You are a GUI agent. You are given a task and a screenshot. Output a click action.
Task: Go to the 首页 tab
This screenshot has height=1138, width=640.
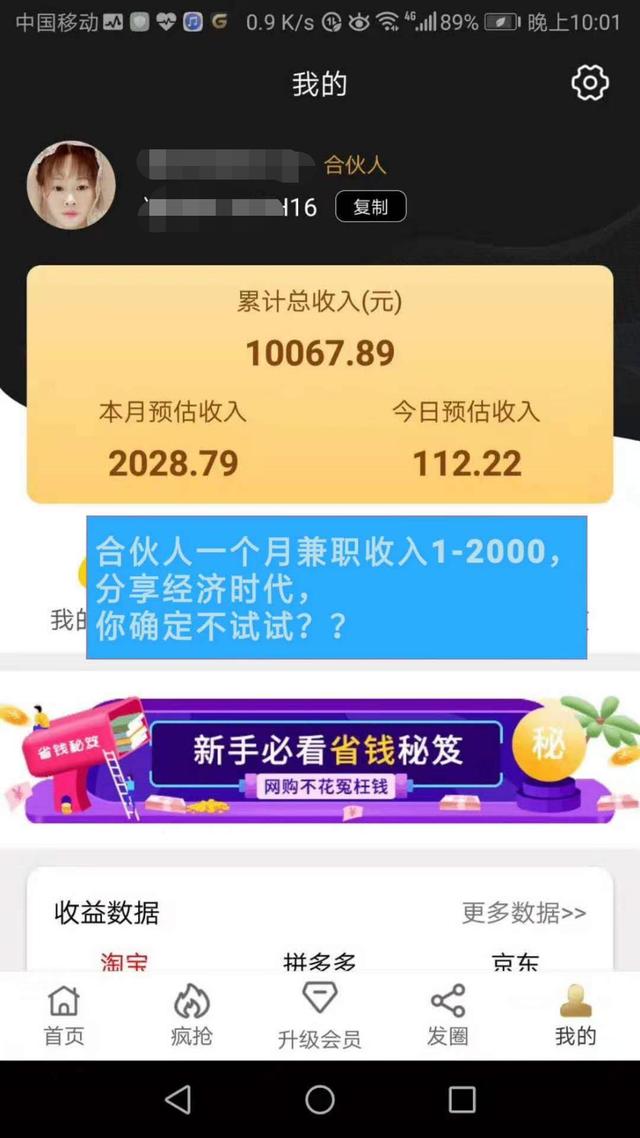[x=64, y=1014]
